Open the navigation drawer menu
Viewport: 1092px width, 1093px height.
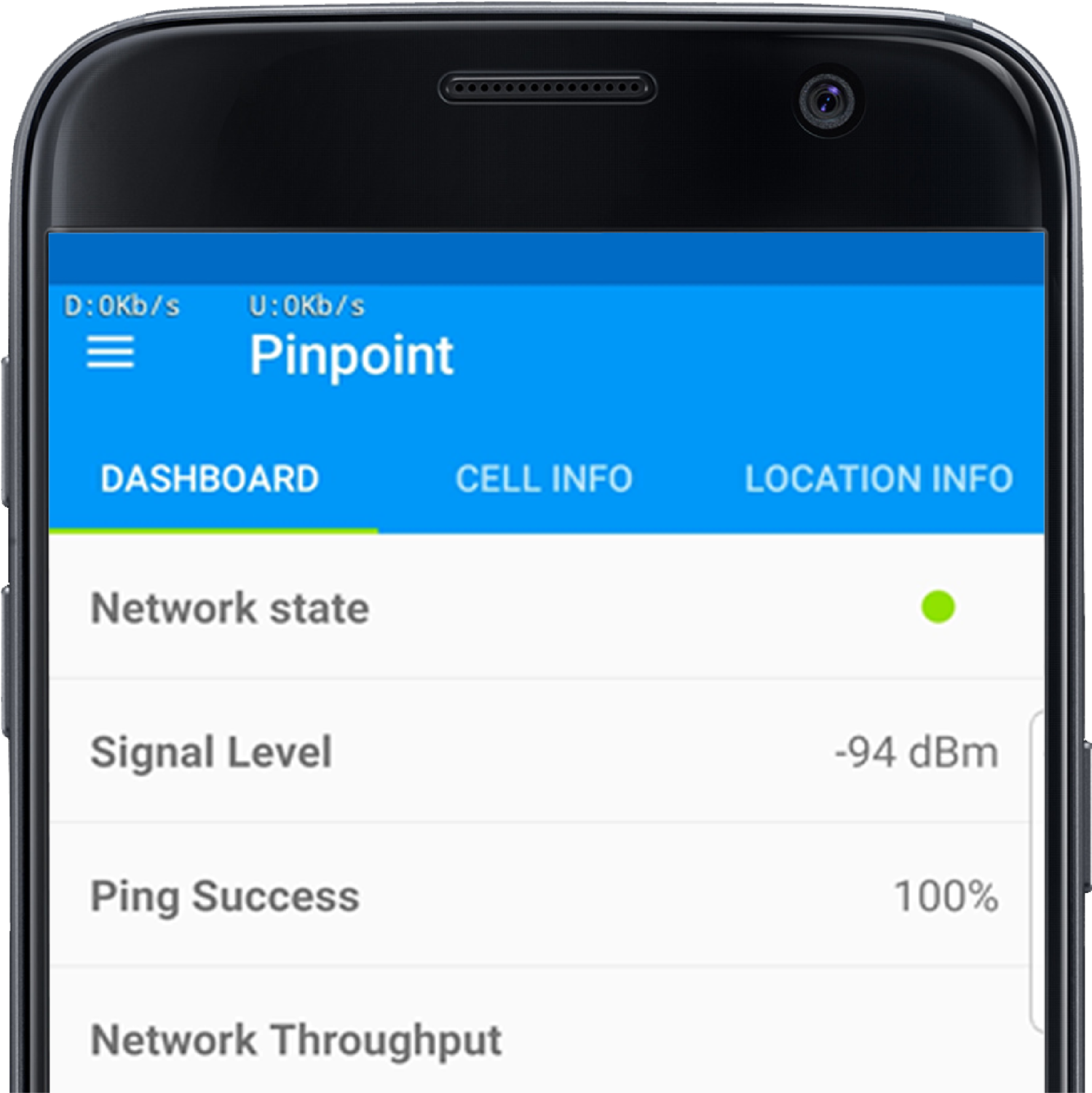tap(111, 353)
